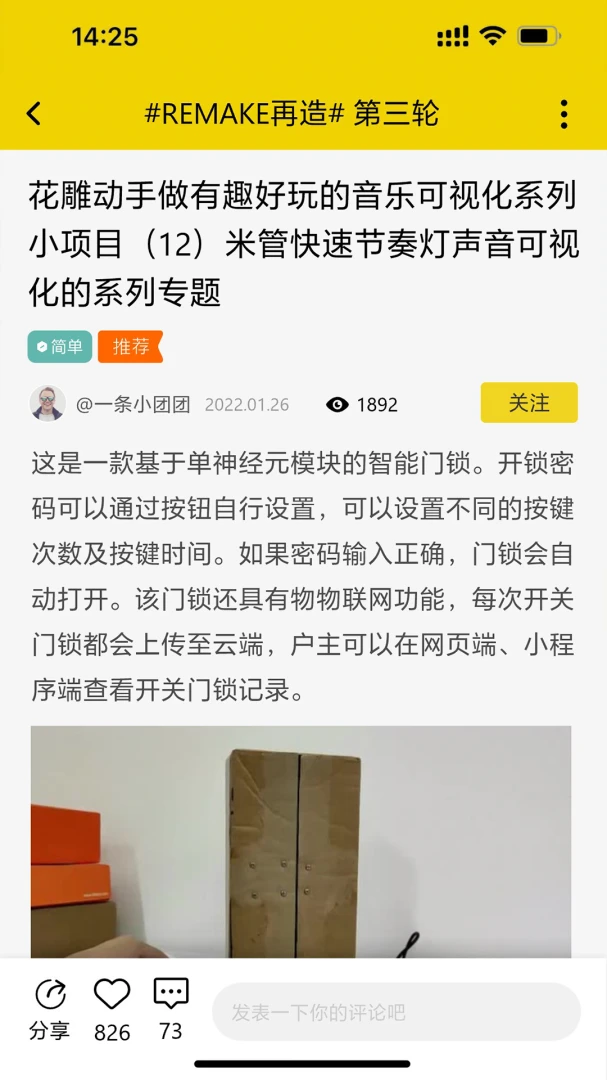This screenshot has height=1080, width=607.
Task: Follow the author with 关注 button
Action: (529, 403)
